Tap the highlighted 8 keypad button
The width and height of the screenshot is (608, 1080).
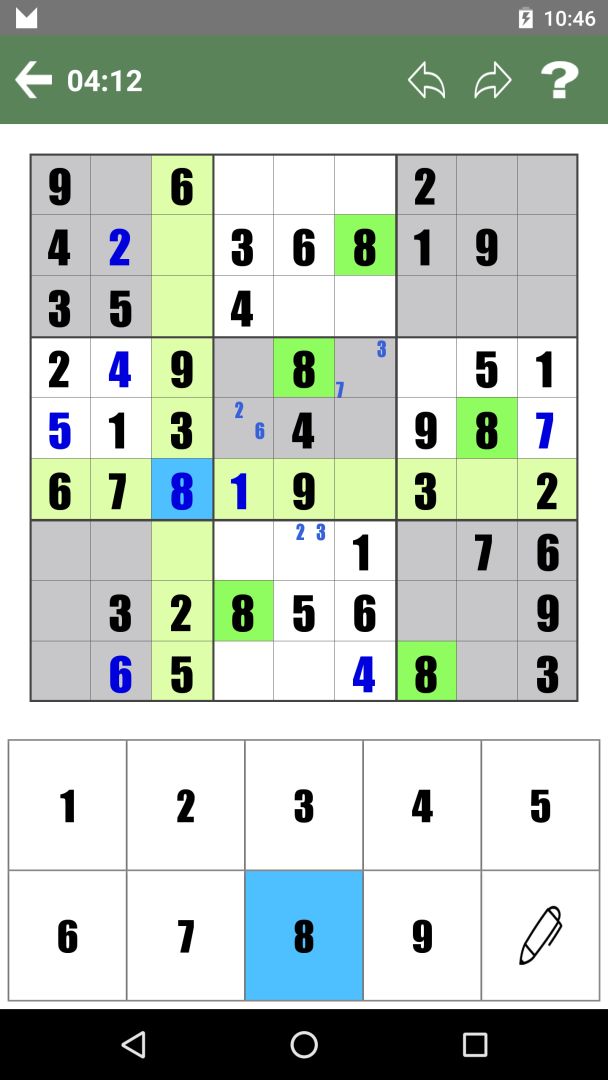tap(304, 936)
